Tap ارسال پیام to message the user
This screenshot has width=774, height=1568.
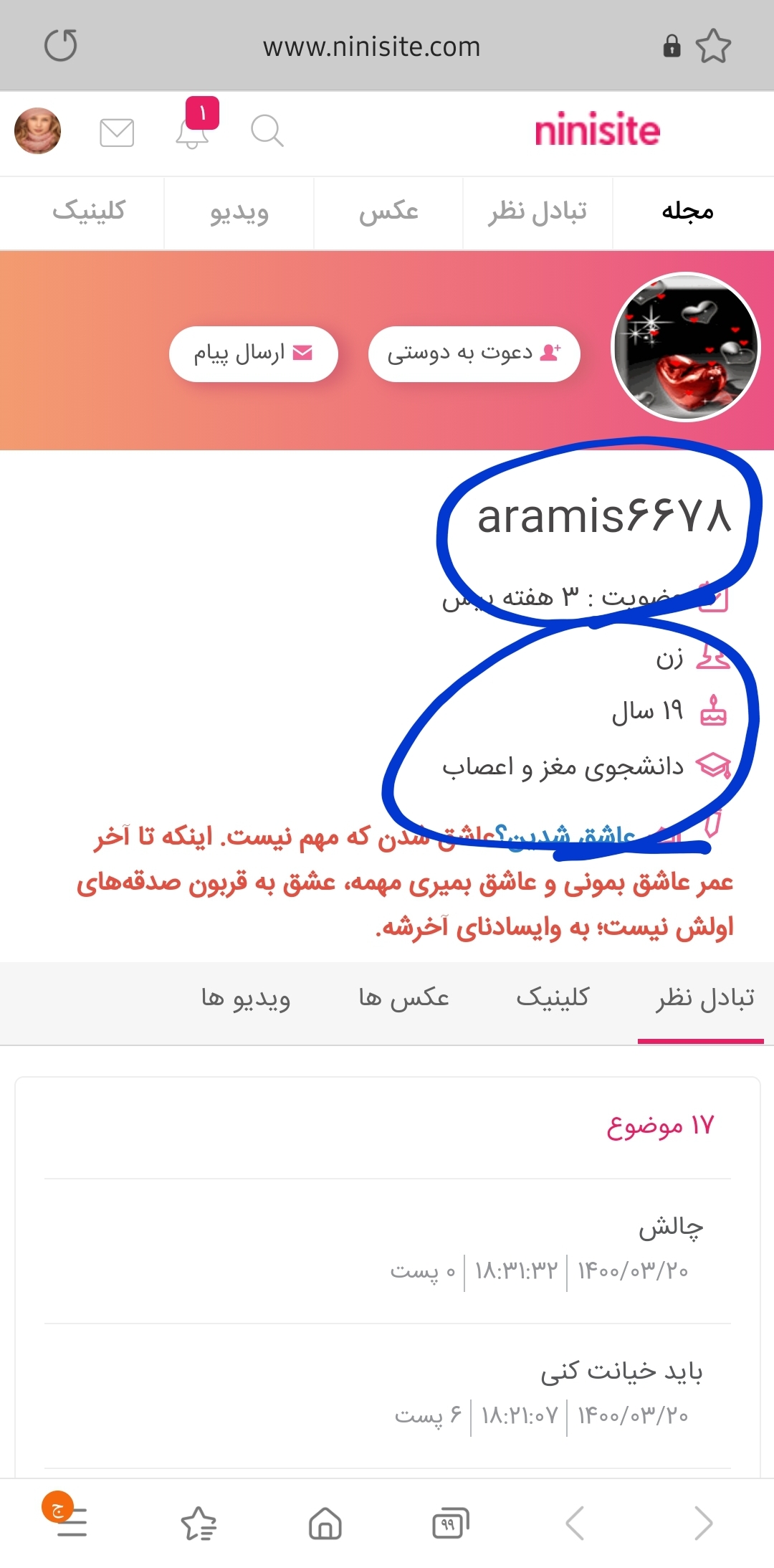(x=253, y=353)
